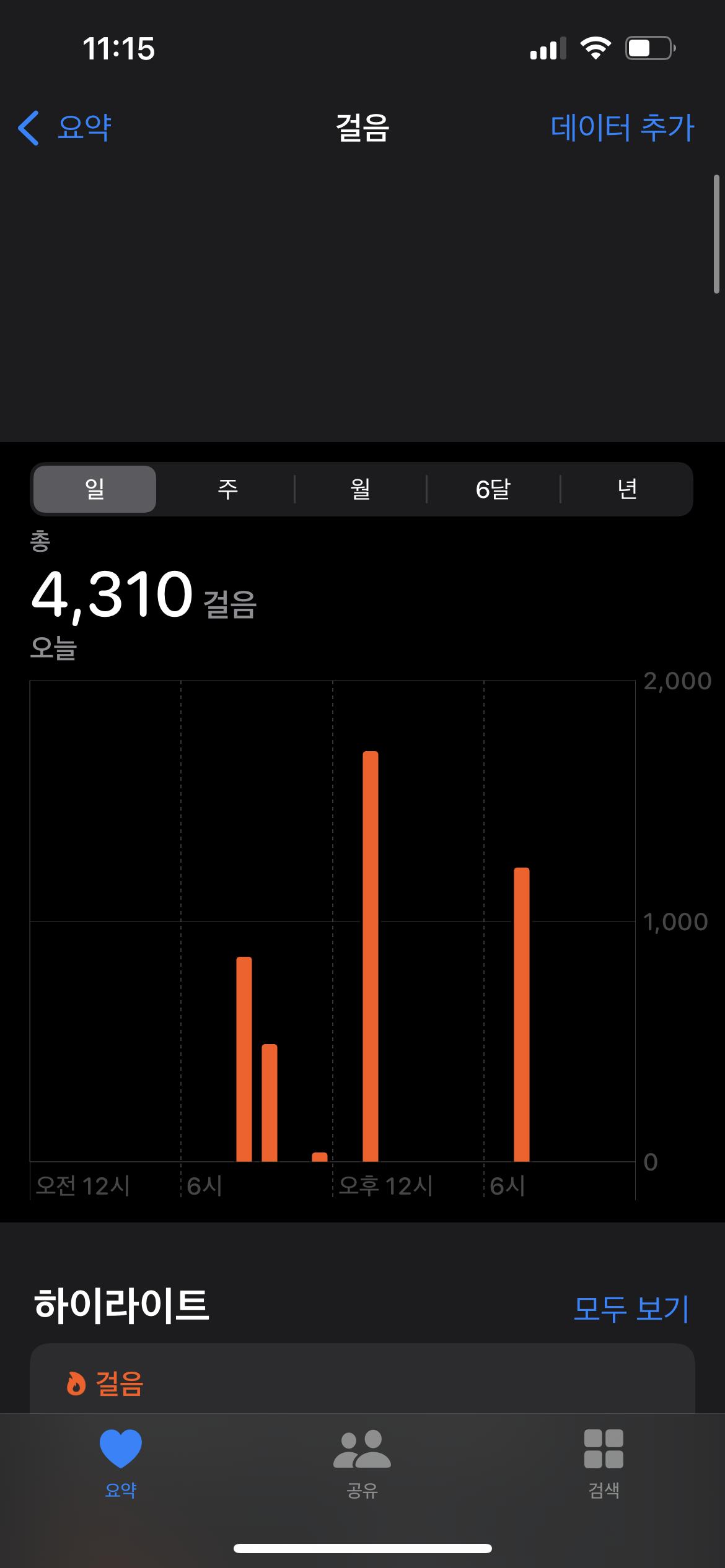Open the 검색 tab

(604, 1463)
